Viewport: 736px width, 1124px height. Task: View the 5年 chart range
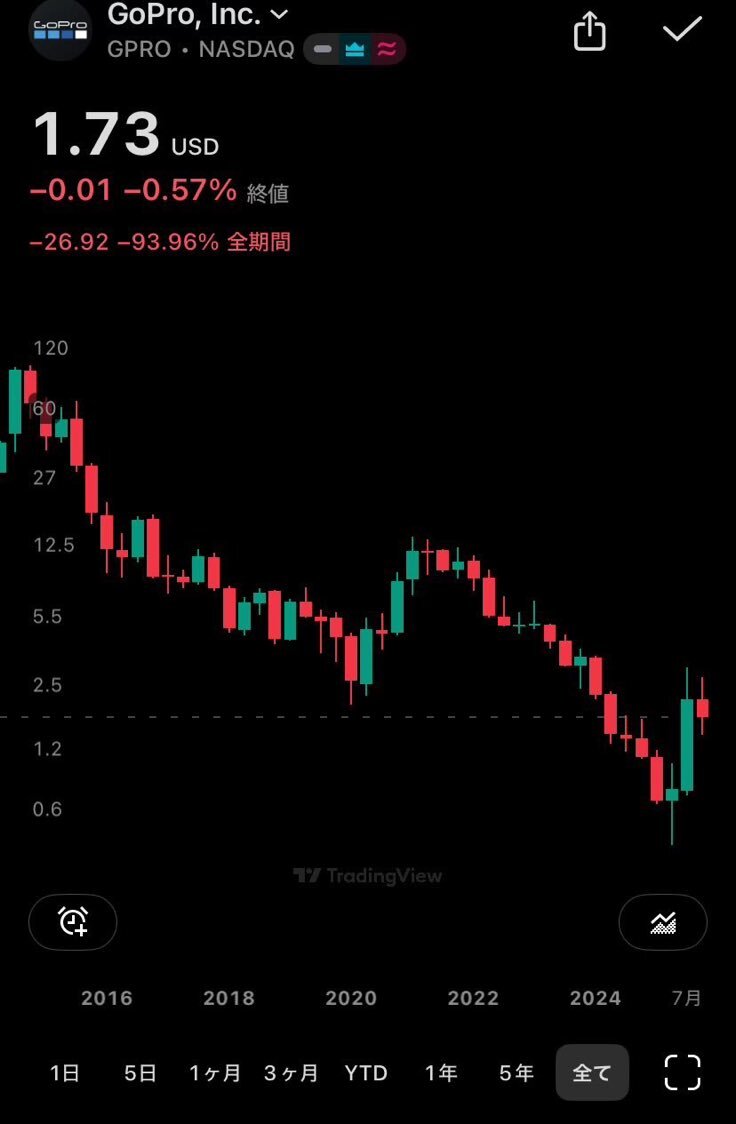[516, 1073]
